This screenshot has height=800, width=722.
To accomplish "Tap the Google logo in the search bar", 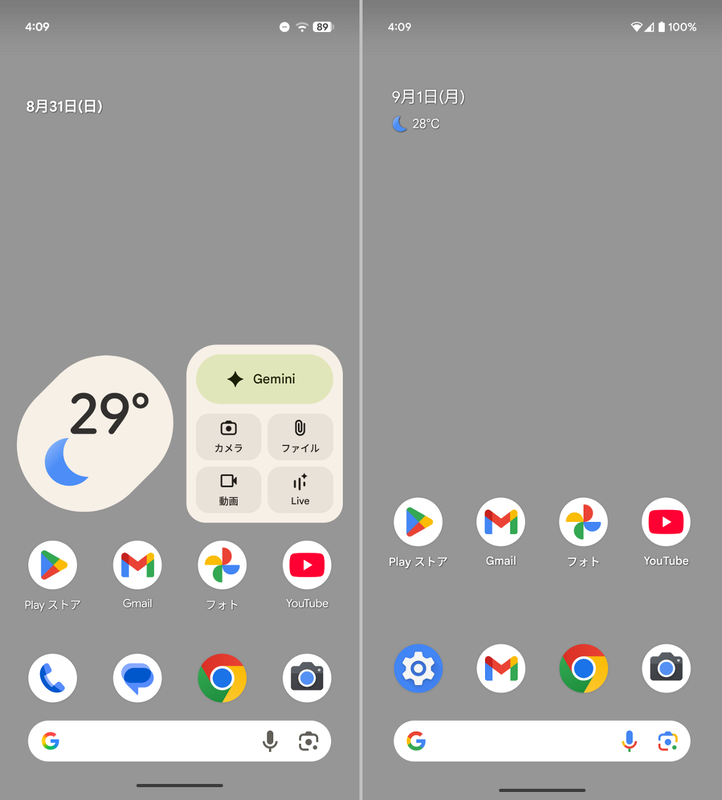I will click(x=50, y=741).
